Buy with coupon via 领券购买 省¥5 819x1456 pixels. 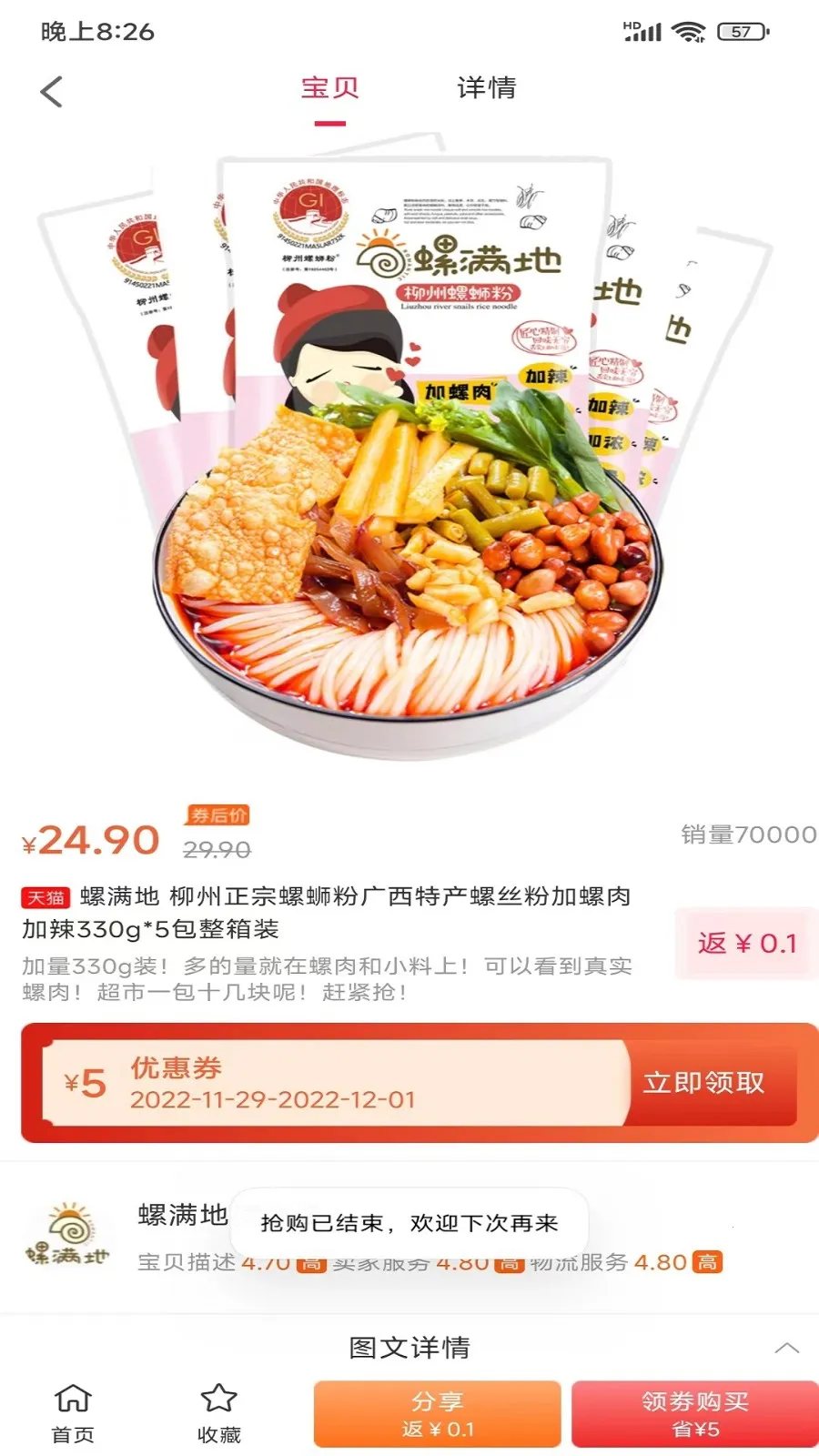[694, 1413]
